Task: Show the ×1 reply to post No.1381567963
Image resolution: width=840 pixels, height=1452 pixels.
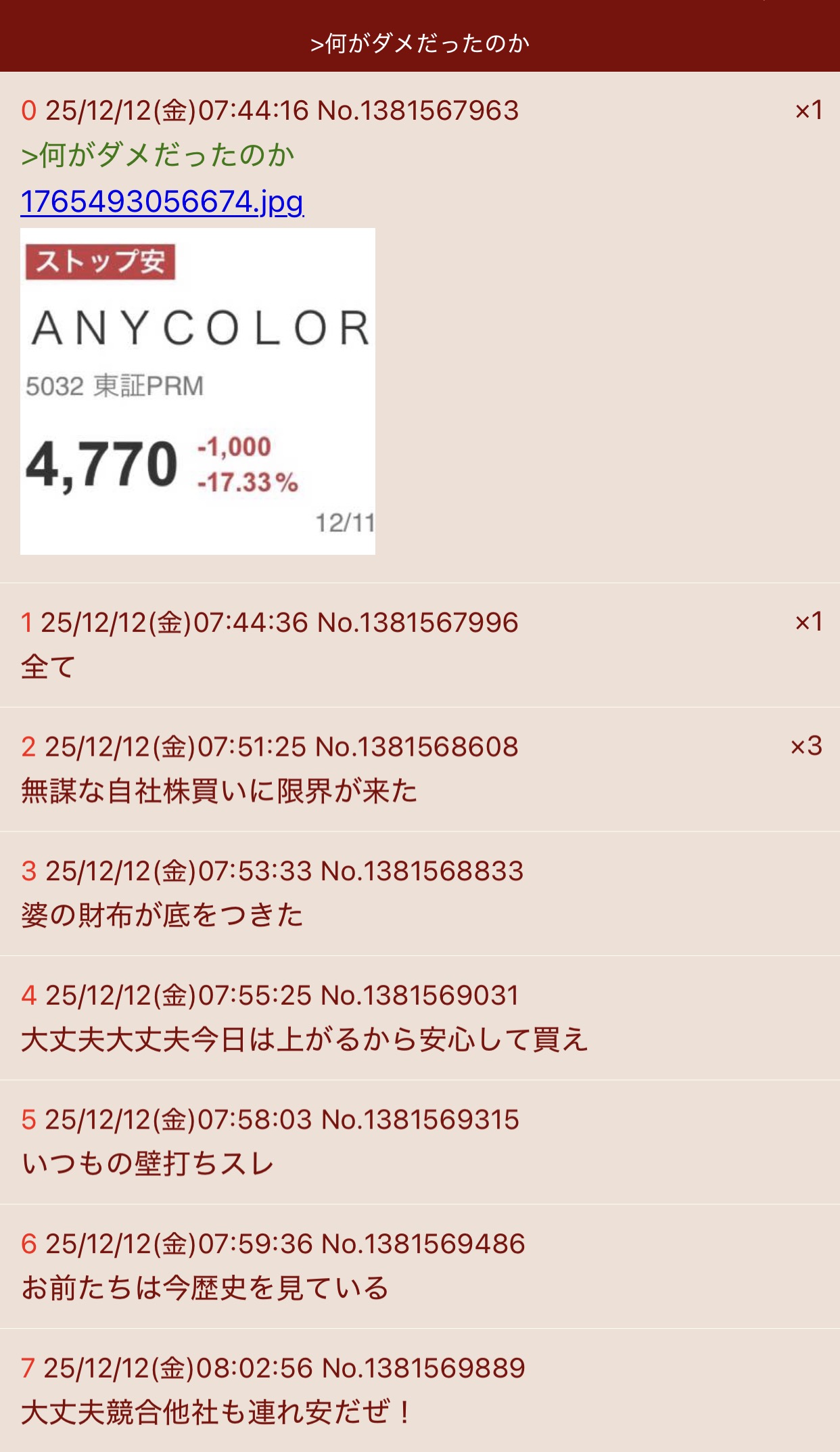Action: click(x=808, y=110)
